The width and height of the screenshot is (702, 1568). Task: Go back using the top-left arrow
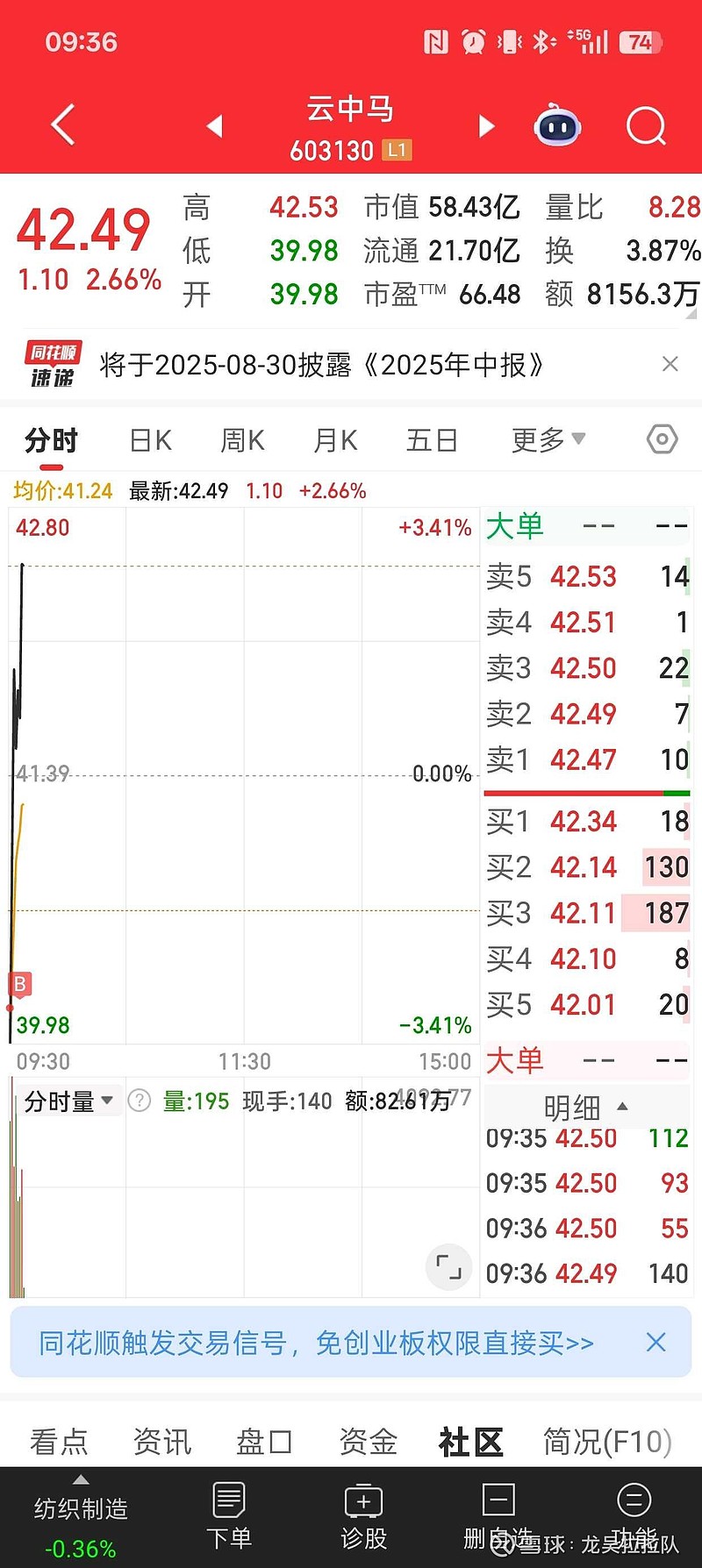tap(63, 125)
